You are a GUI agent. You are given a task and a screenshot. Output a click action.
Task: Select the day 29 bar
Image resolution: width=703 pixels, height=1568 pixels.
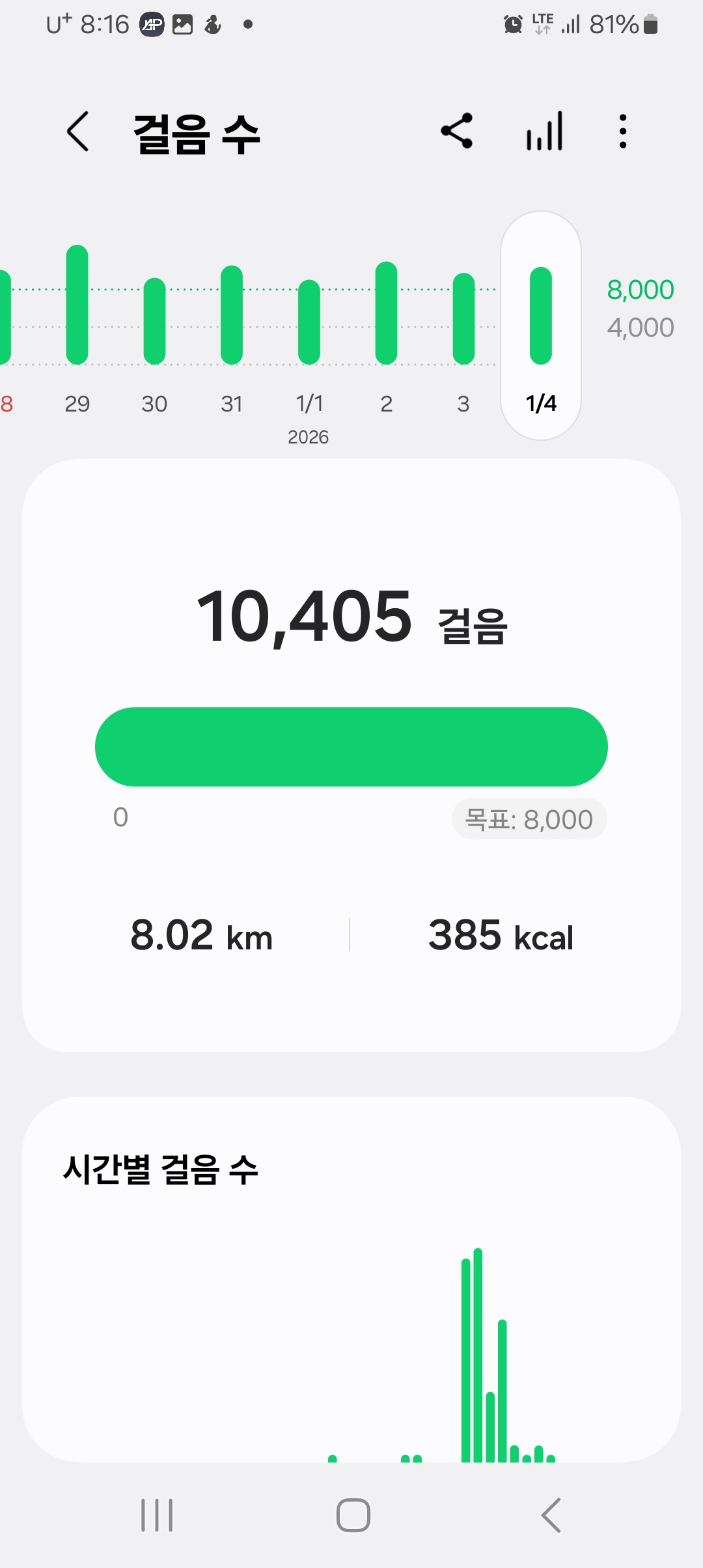click(x=77, y=306)
